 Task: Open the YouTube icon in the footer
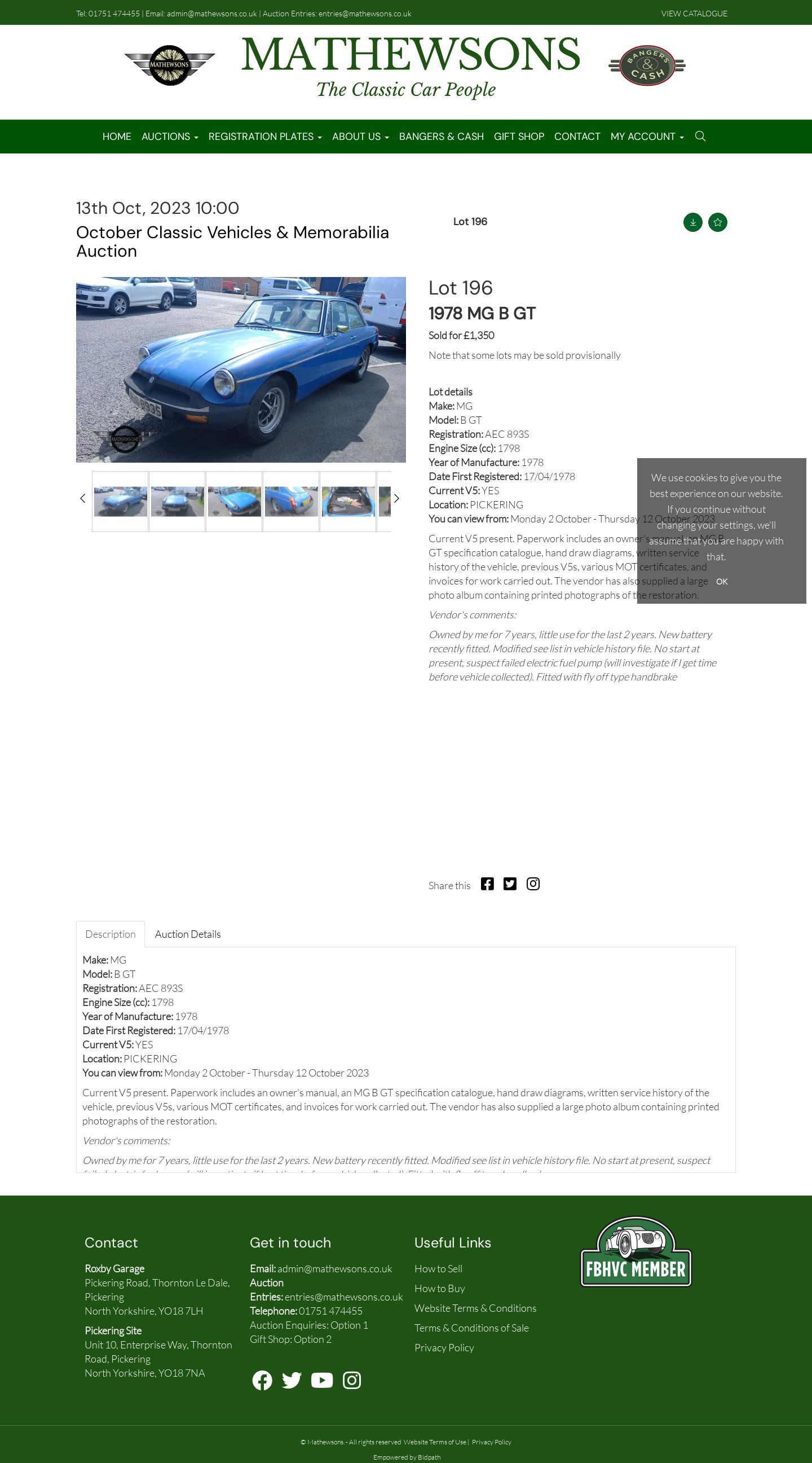322,1380
